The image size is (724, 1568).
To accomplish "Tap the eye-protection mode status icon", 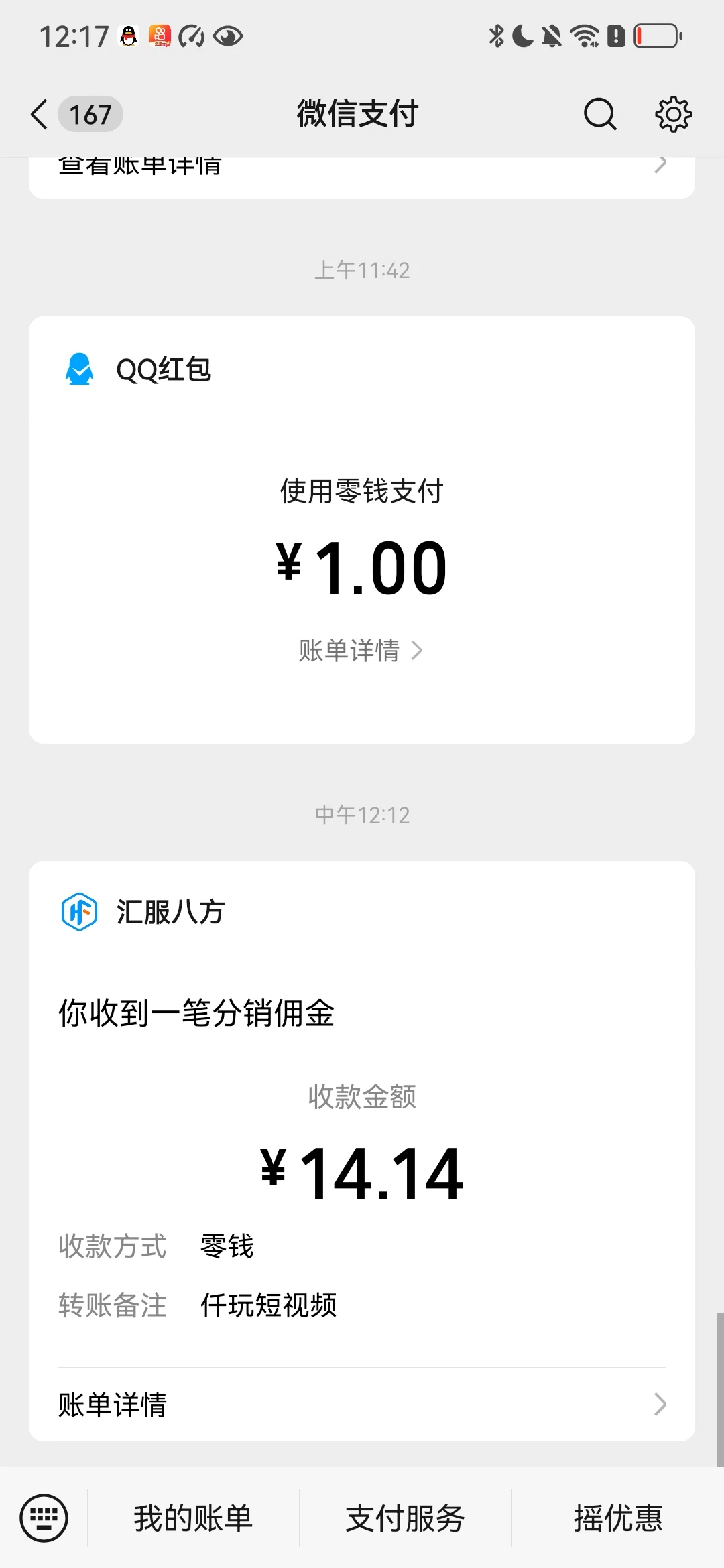I will click(229, 37).
